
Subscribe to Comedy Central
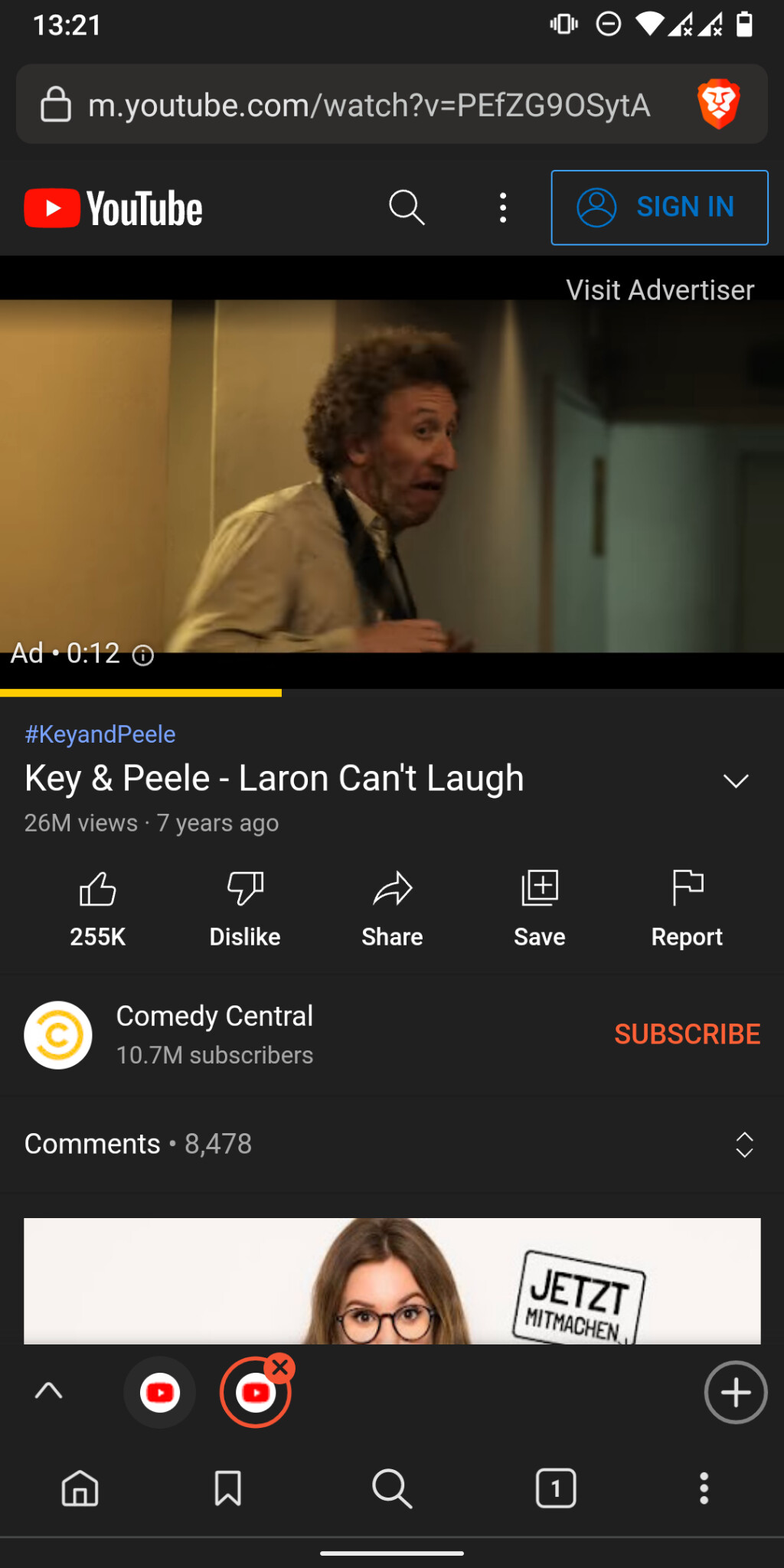[x=687, y=1034]
